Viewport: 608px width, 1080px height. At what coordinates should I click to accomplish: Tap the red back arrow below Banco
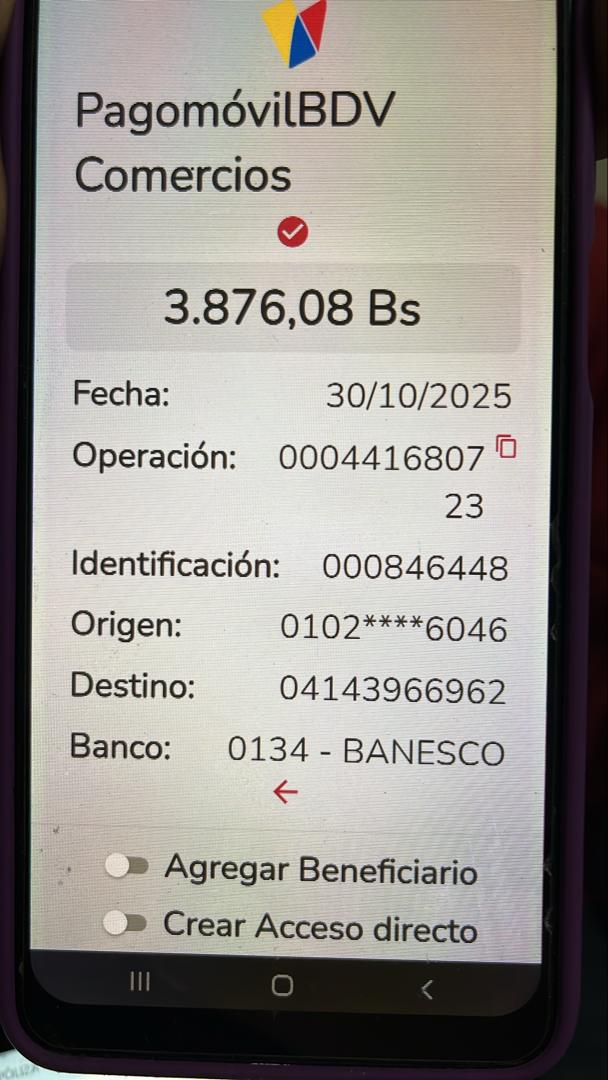285,792
